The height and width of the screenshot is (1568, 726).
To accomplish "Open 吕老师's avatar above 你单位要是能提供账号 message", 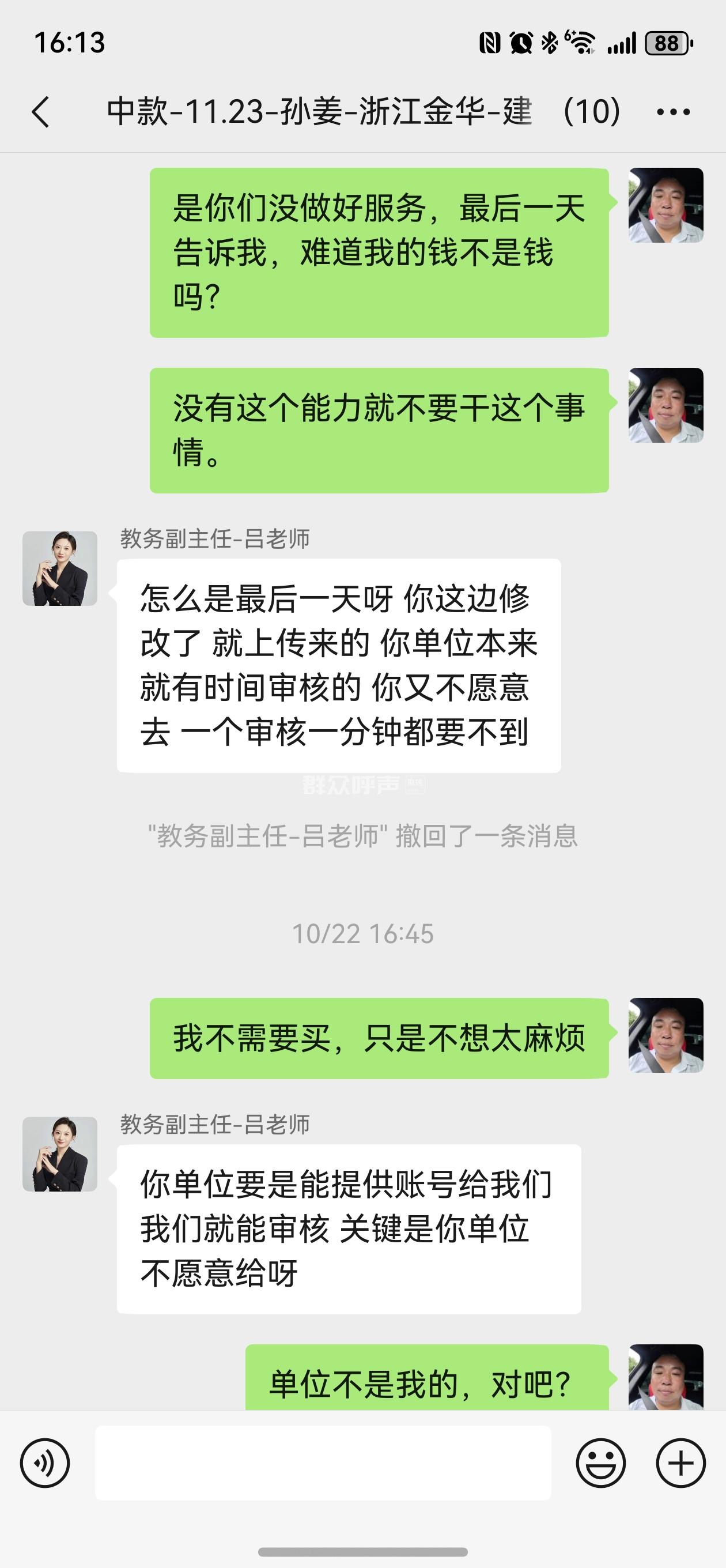I will 60,1154.
